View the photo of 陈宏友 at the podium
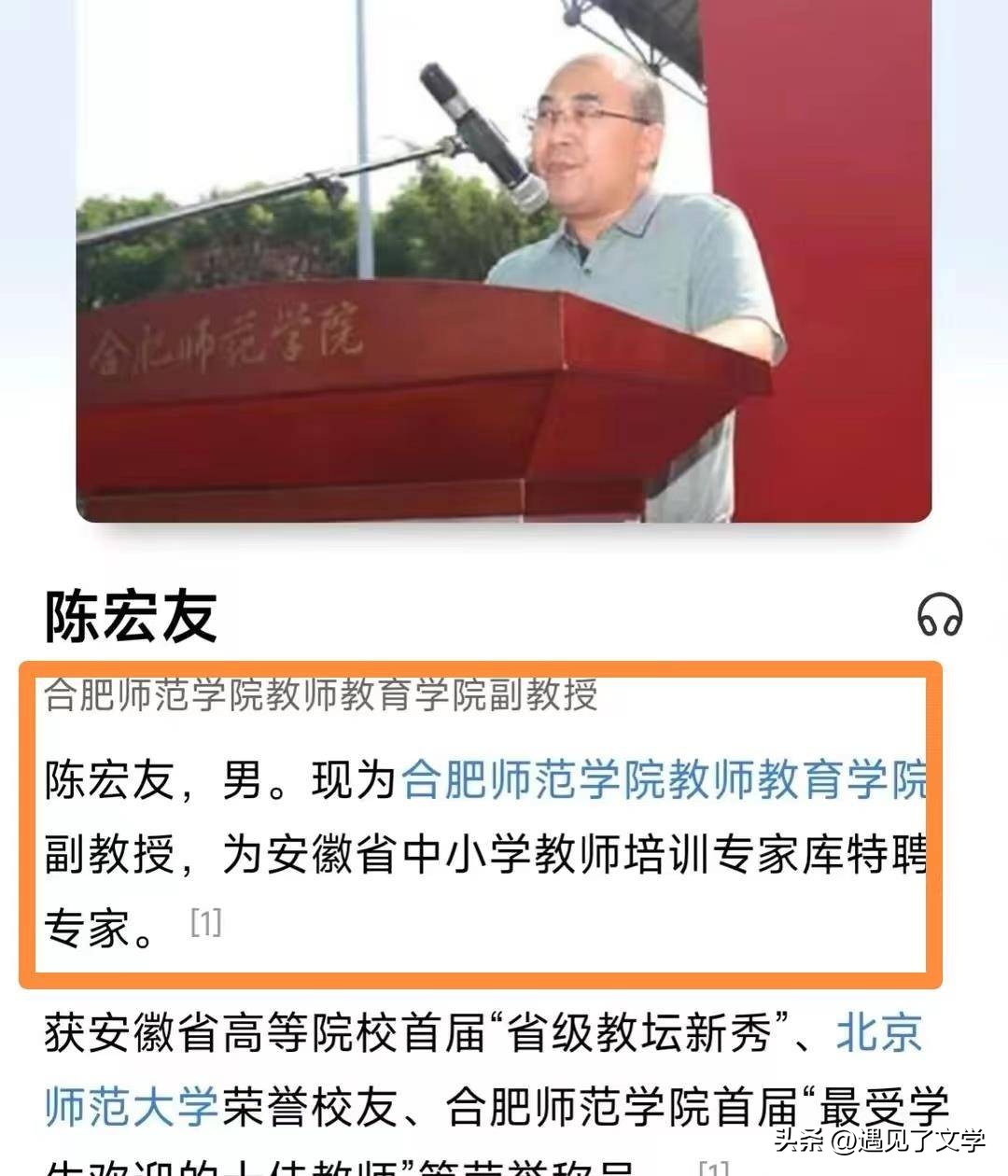 pyautogui.click(x=504, y=260)
